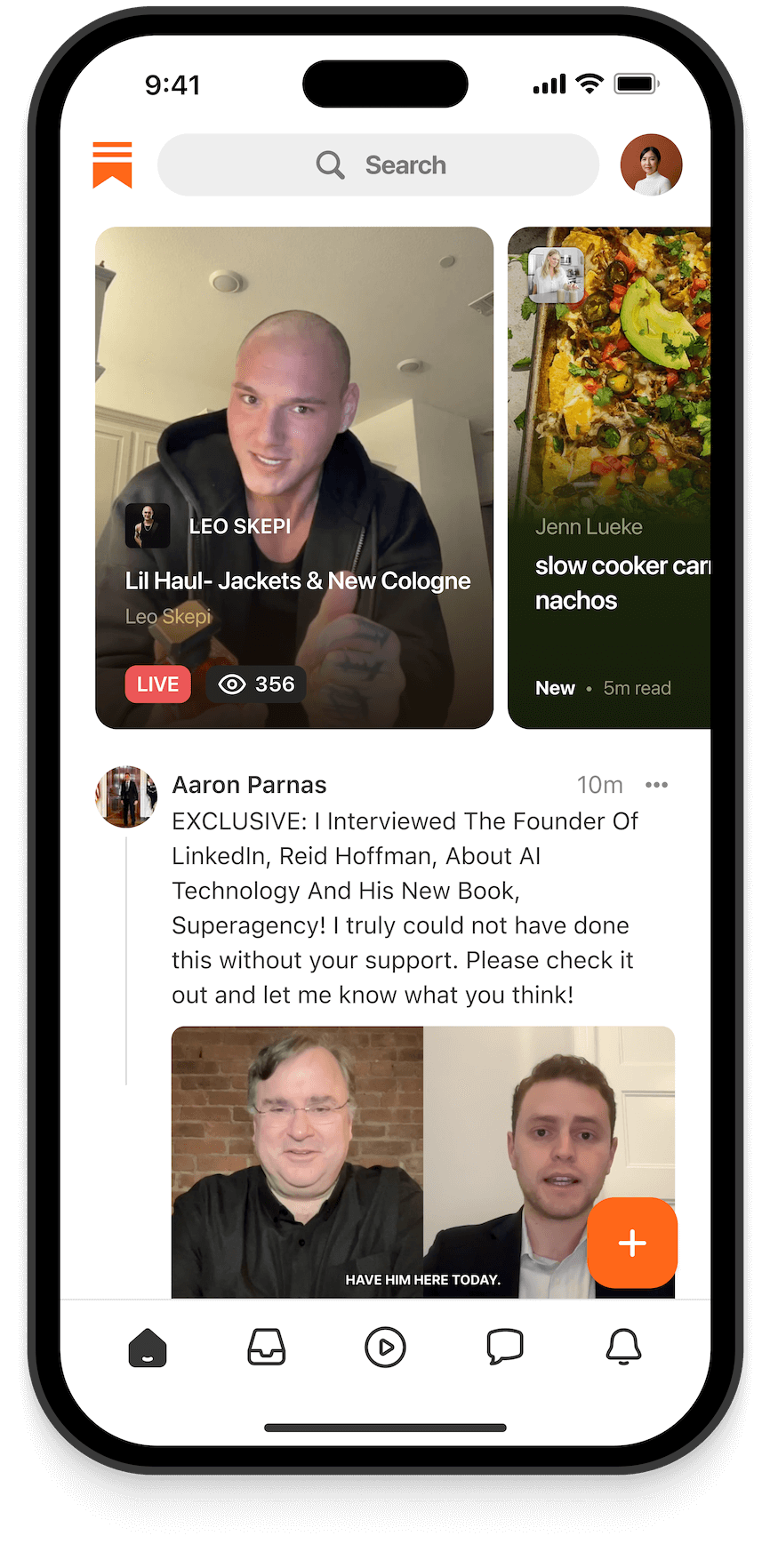Tap the orange Substack bookmark icon
Screen dimensions: 770x1568
[x=112, y=165]
